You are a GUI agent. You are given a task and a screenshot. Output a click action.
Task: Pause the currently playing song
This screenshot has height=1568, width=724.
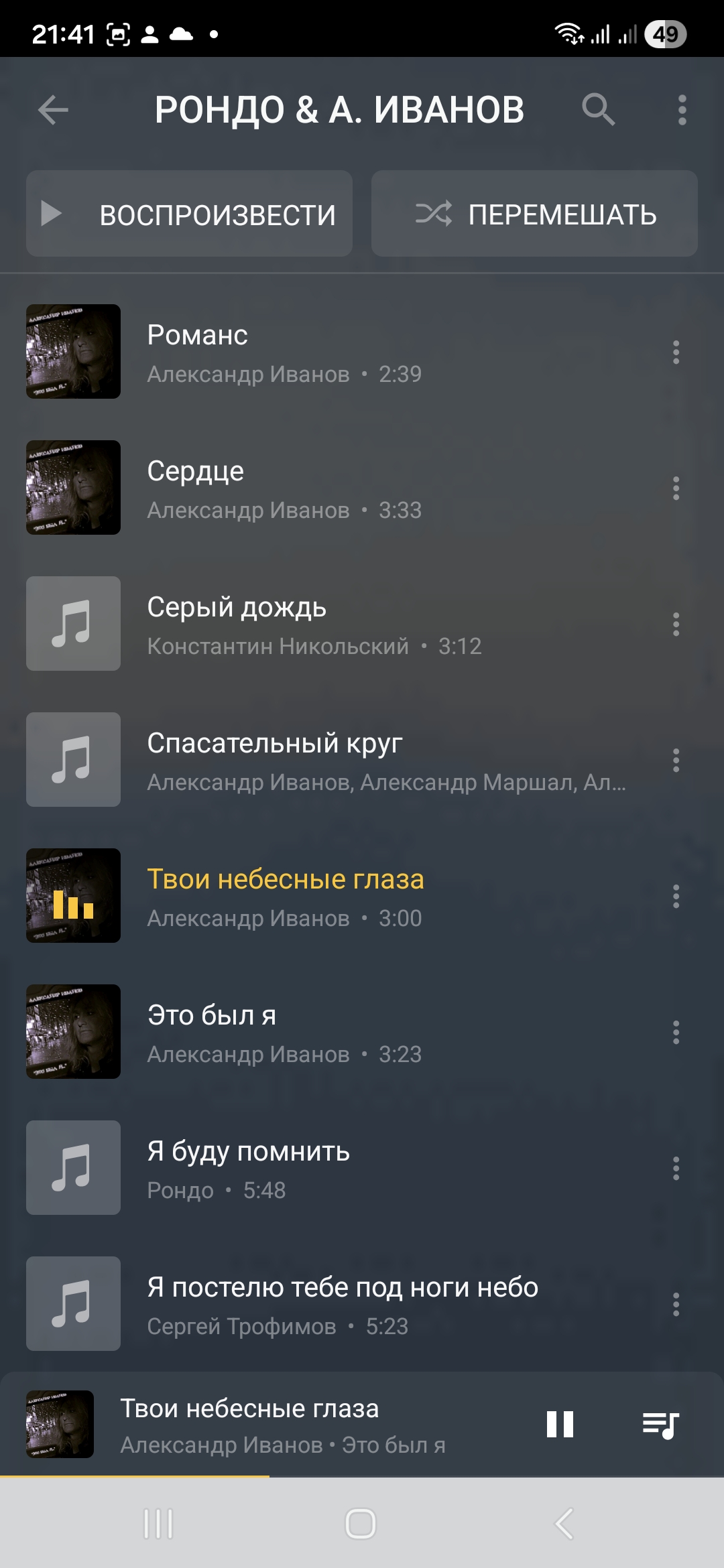(560, 1425)
